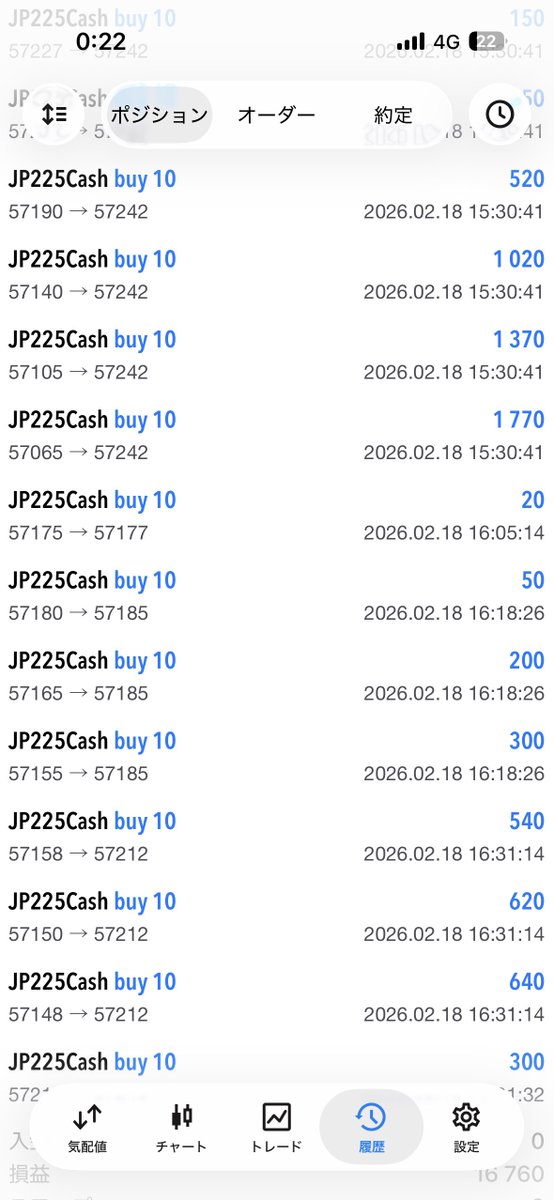Open the 設定 settings tab
The width and height of the screenshot is (554, 1200).
(466, 1128)
